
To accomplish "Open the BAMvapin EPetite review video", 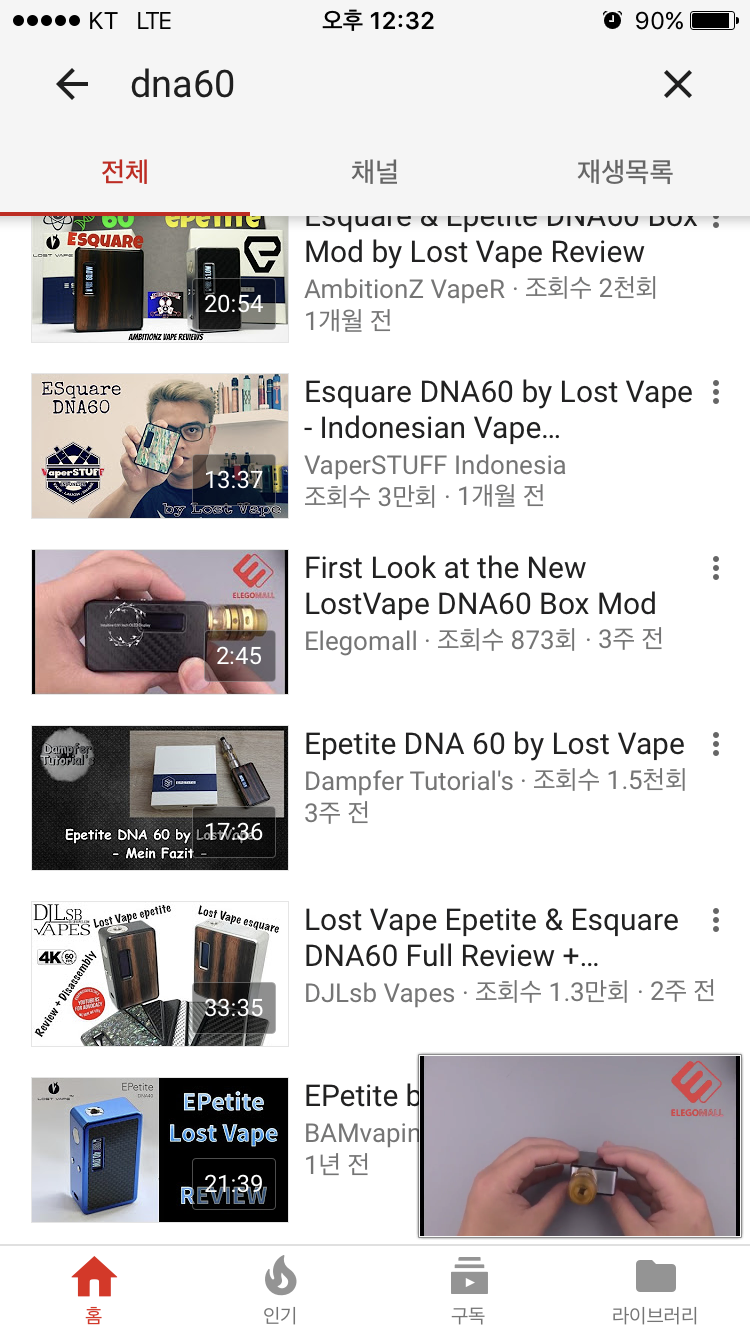I will pos(160,1150).
